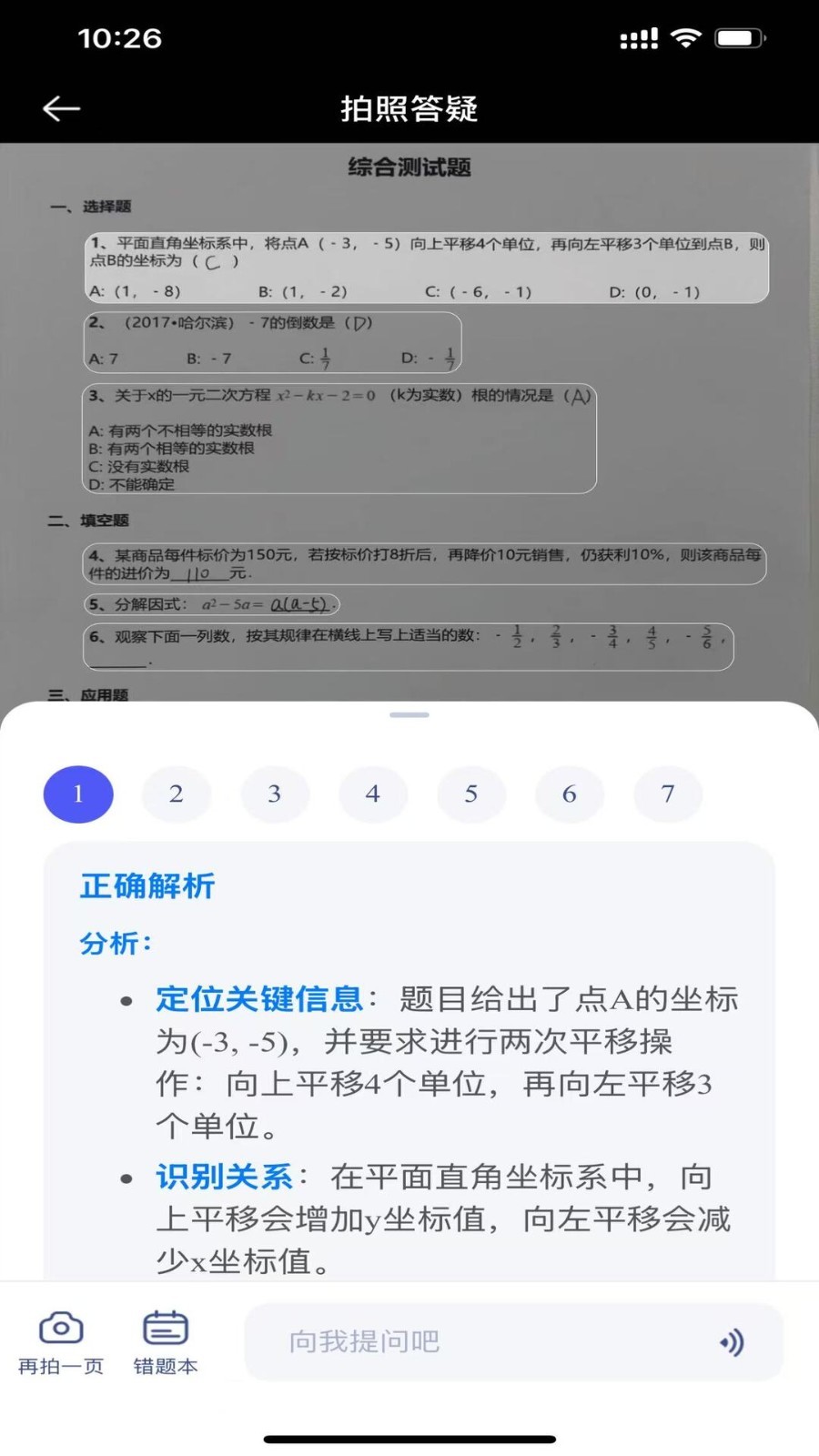The height and width of the screenshot is (1456, 819).
Task: Select question 5 分解因式 box on photo
Action: (x=212, y=604)
